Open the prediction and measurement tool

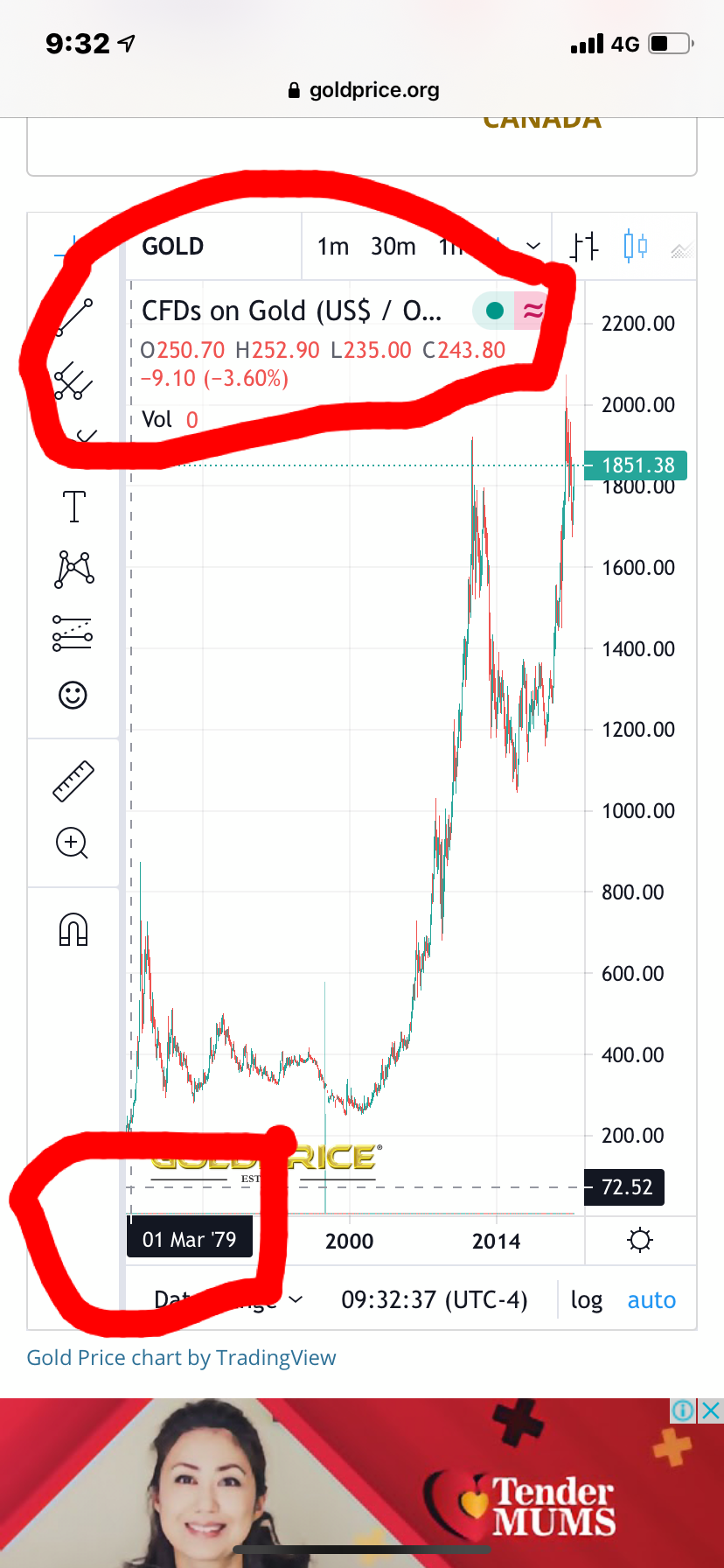73,633
